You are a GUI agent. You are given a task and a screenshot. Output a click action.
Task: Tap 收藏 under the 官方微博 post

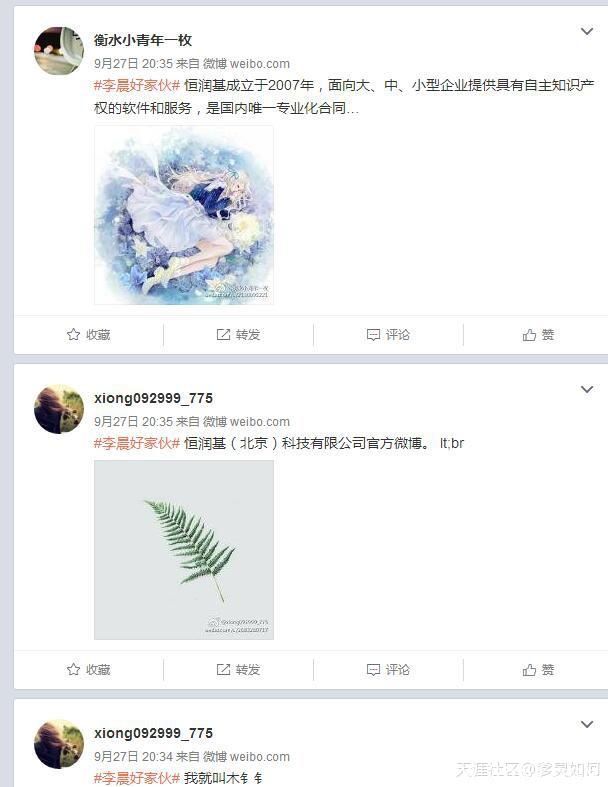[88, 670]
